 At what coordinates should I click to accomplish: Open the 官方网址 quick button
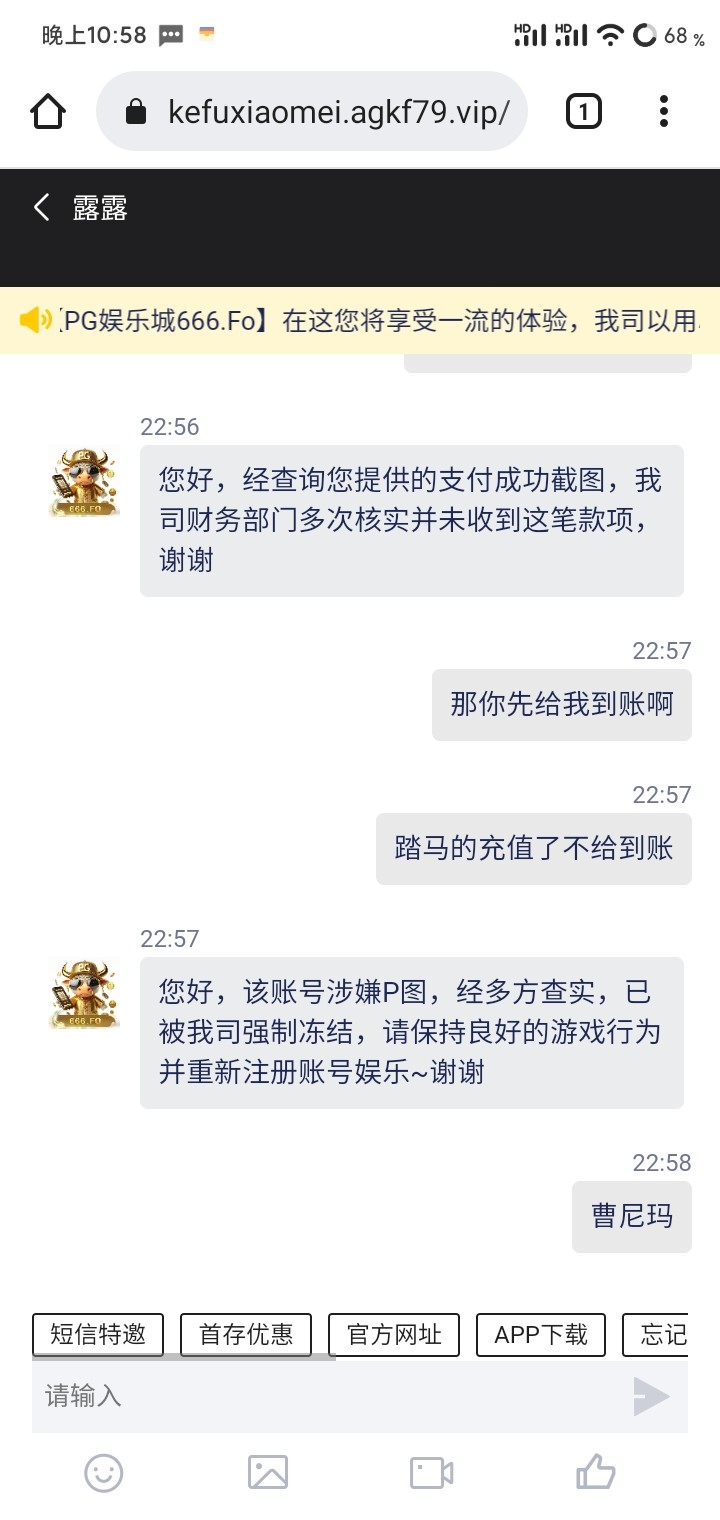394,1335
